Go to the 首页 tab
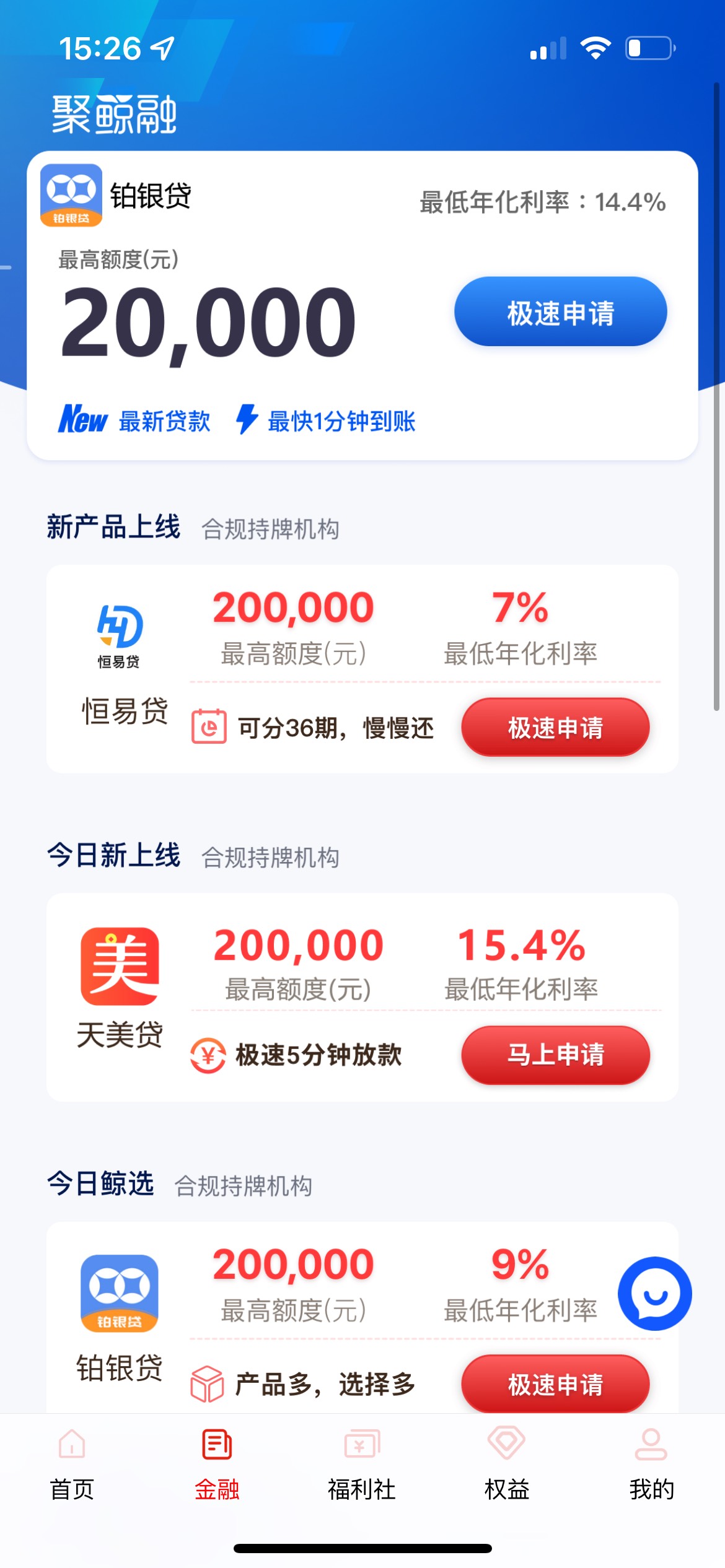The width and height of the screenshot is (725, 1568). [x=72, y=1465]
